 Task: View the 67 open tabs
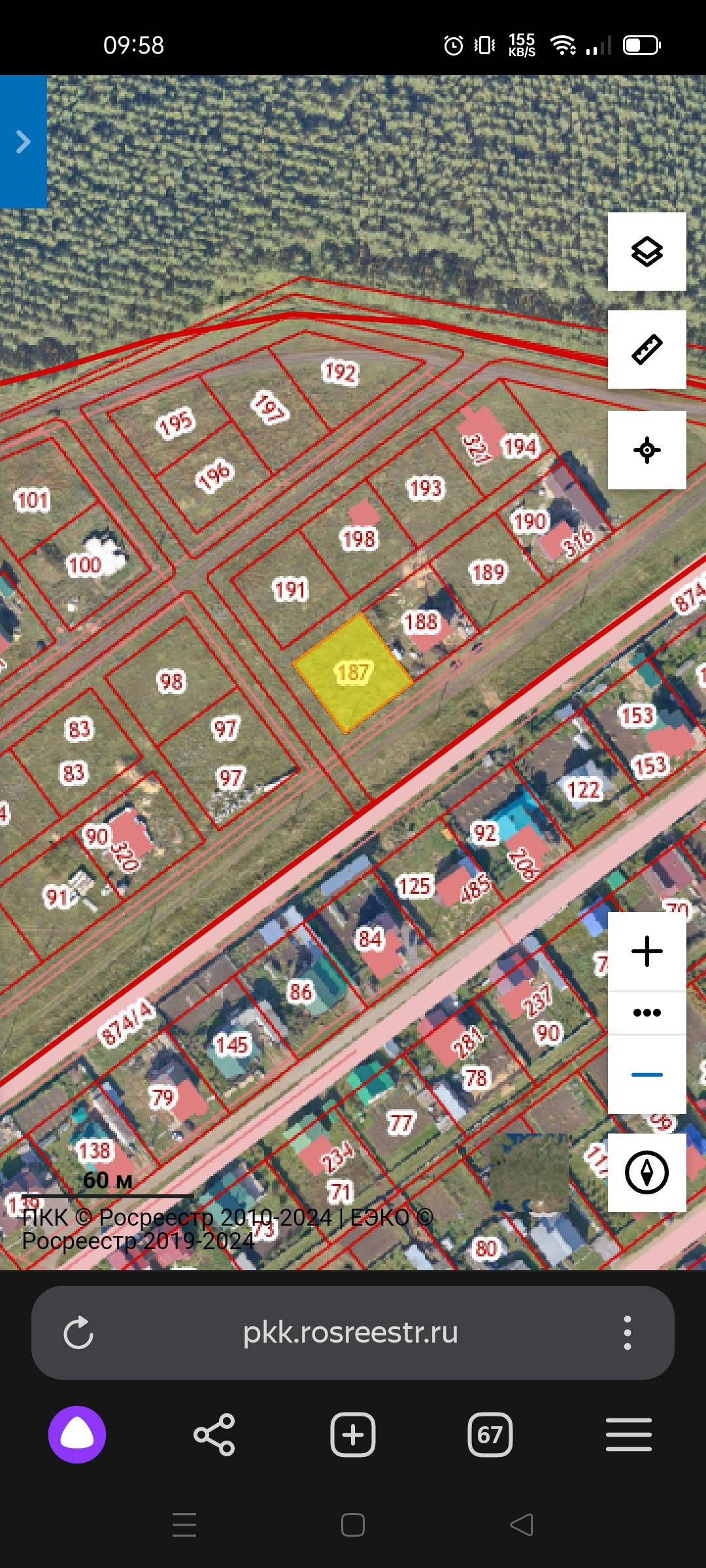point(490,1435)
